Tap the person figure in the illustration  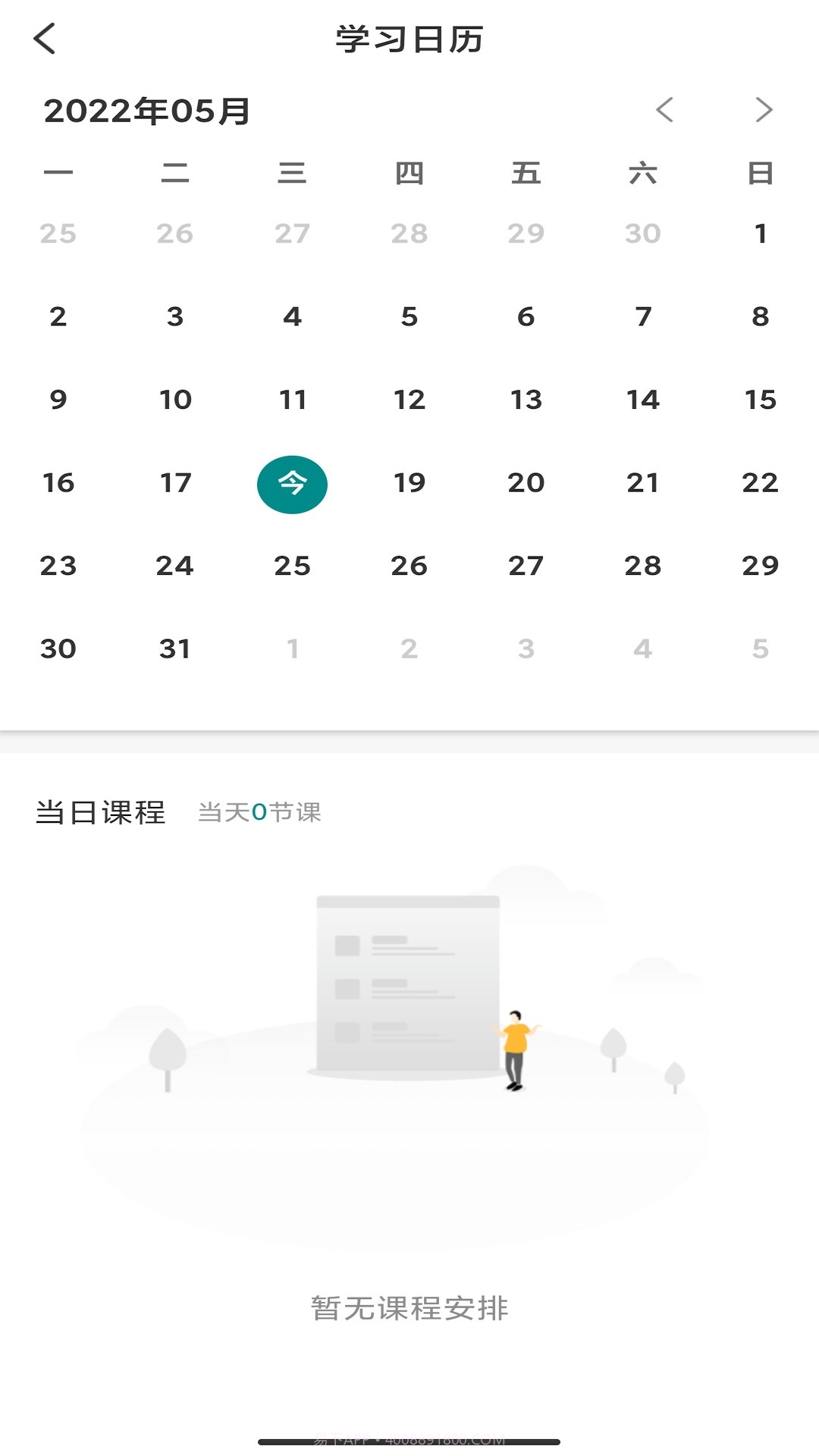coord(516,1046)
